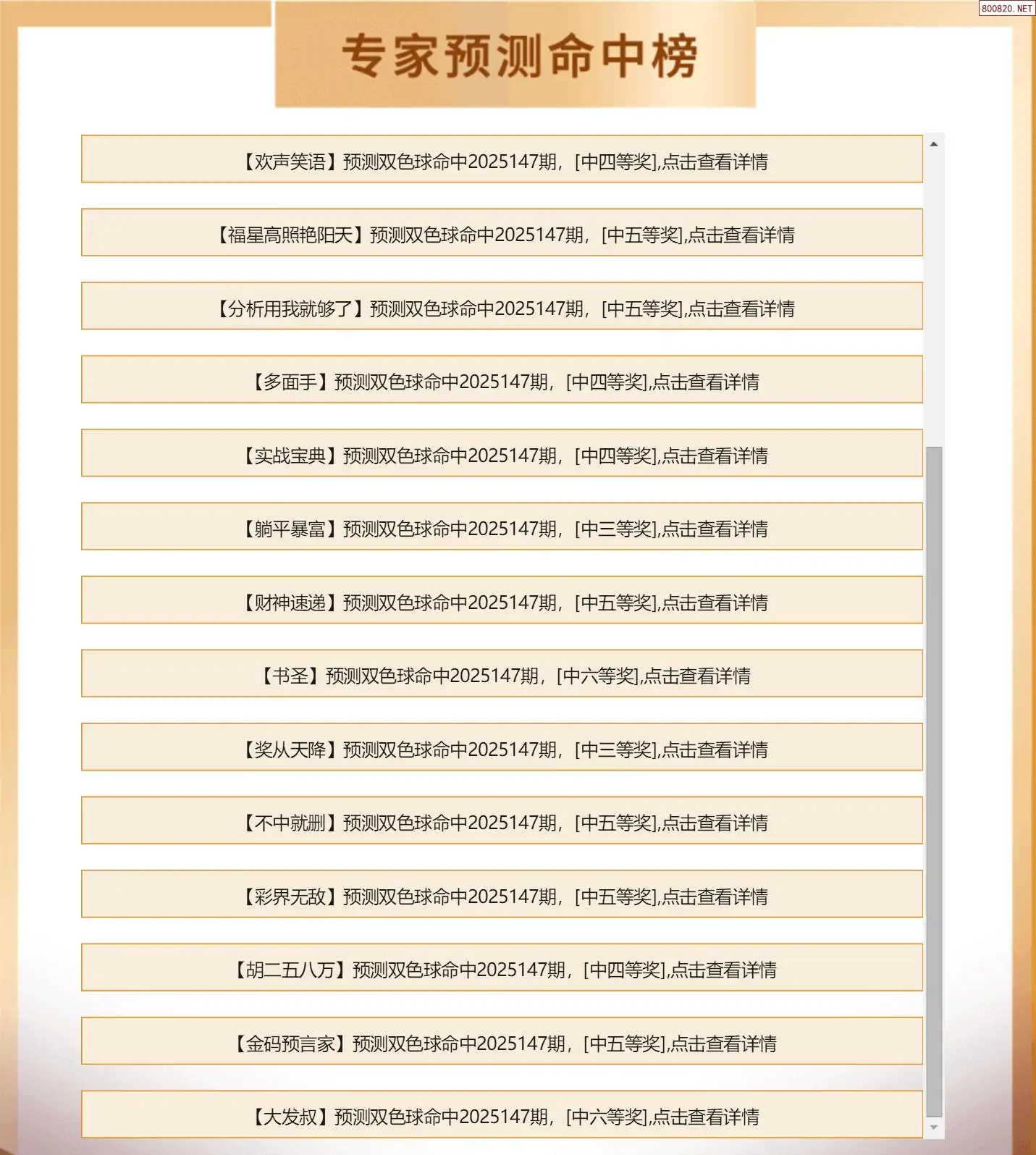1036x1155 pixels.
Task: Open 多面手 prediction entry
Action: click(x=502, y=381)
